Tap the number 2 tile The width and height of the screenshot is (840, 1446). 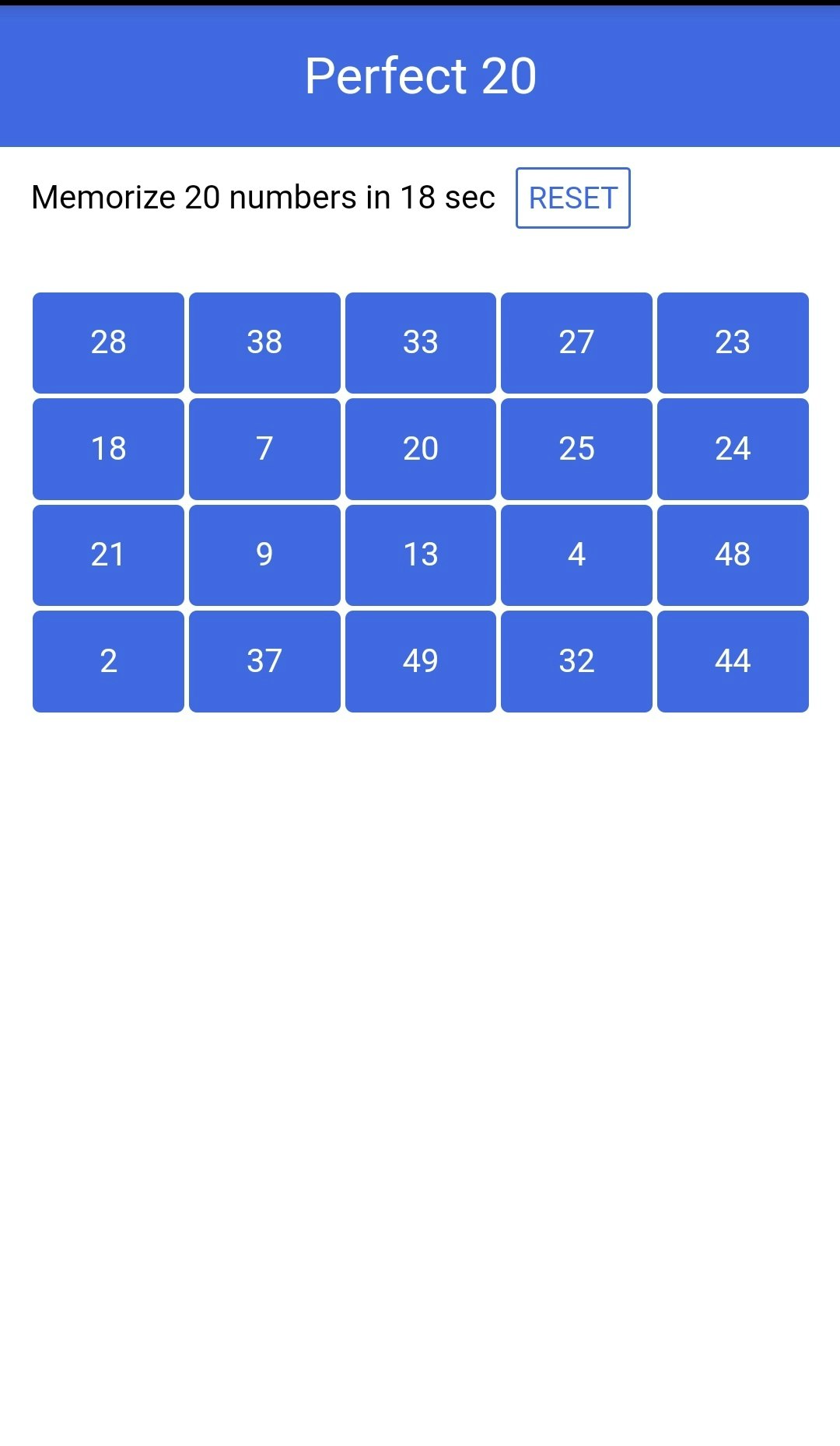[x=108, y=661]
